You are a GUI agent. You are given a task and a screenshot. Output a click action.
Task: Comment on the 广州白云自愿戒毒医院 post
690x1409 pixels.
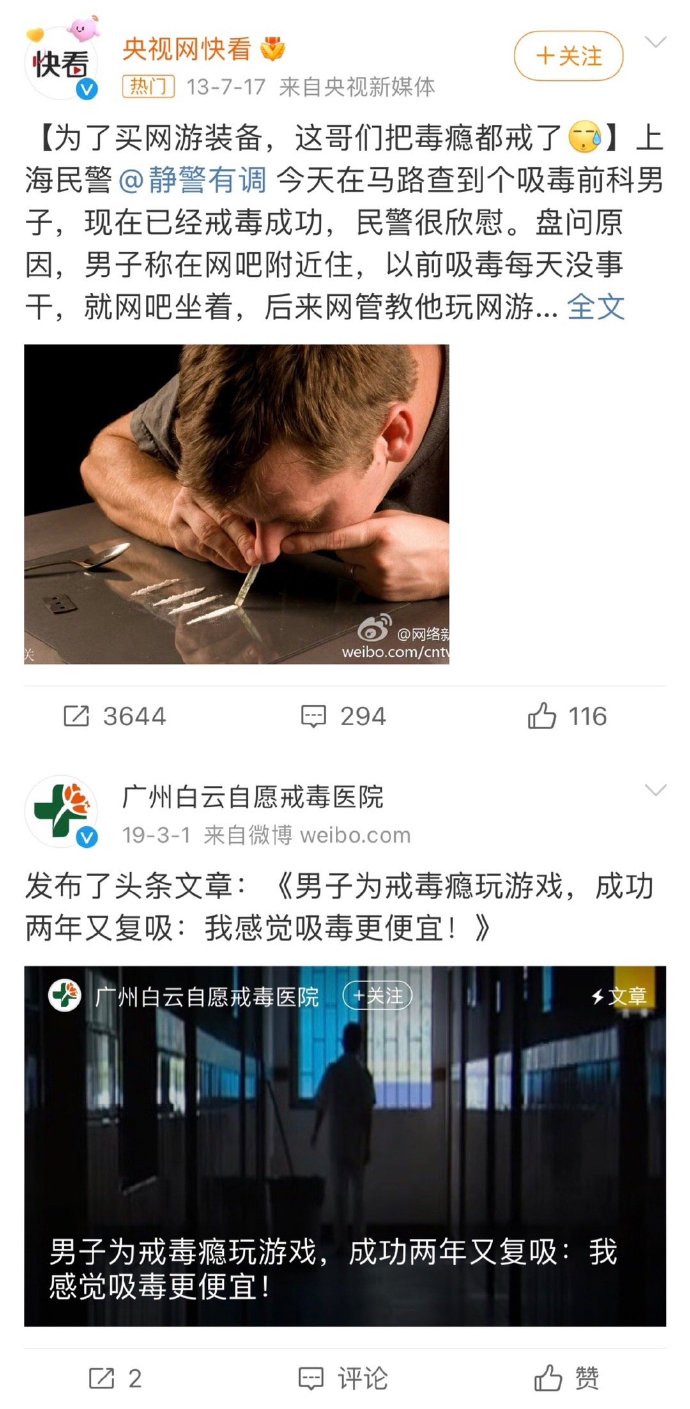point(343,1378)
